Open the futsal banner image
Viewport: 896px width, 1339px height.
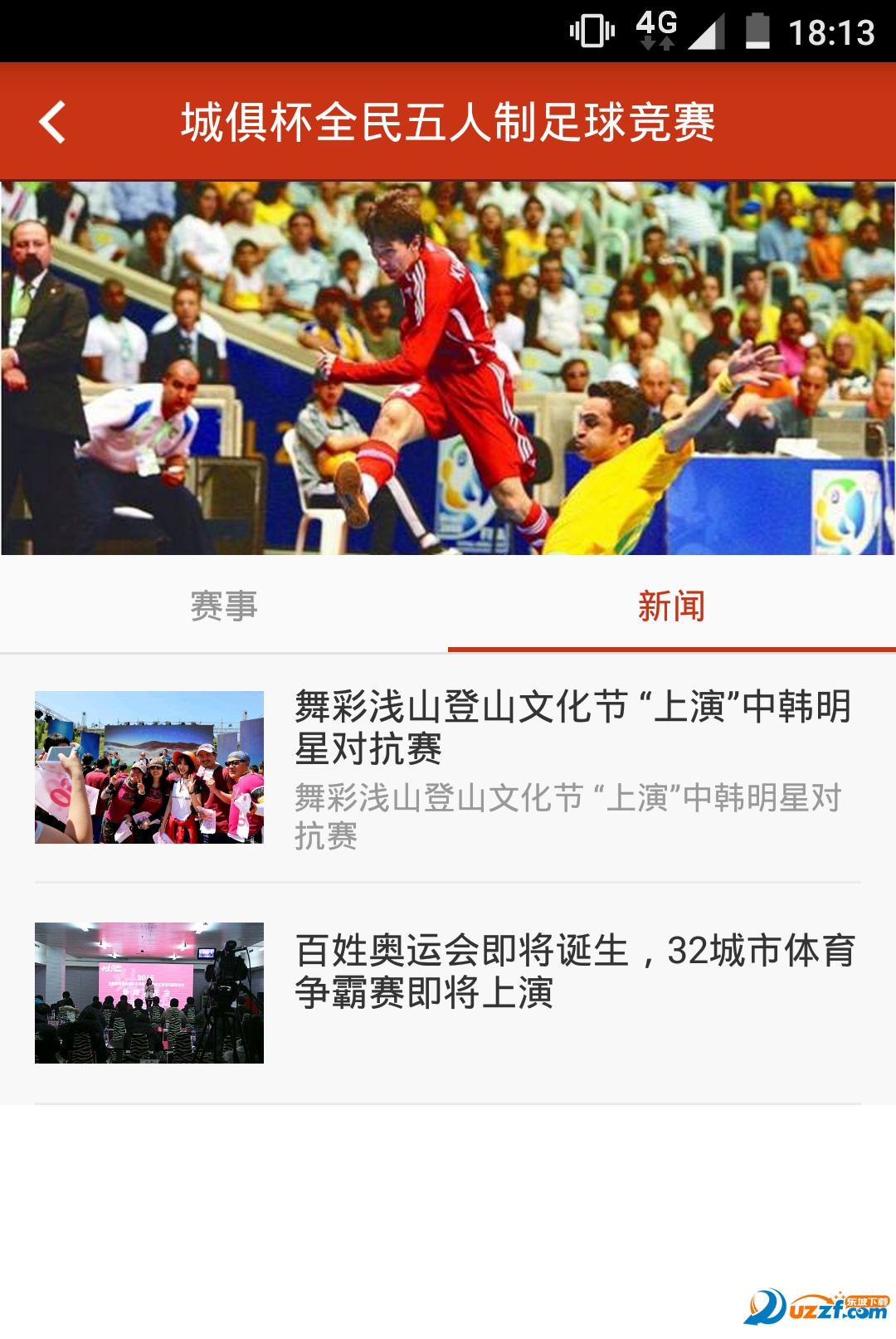[448, 368]
